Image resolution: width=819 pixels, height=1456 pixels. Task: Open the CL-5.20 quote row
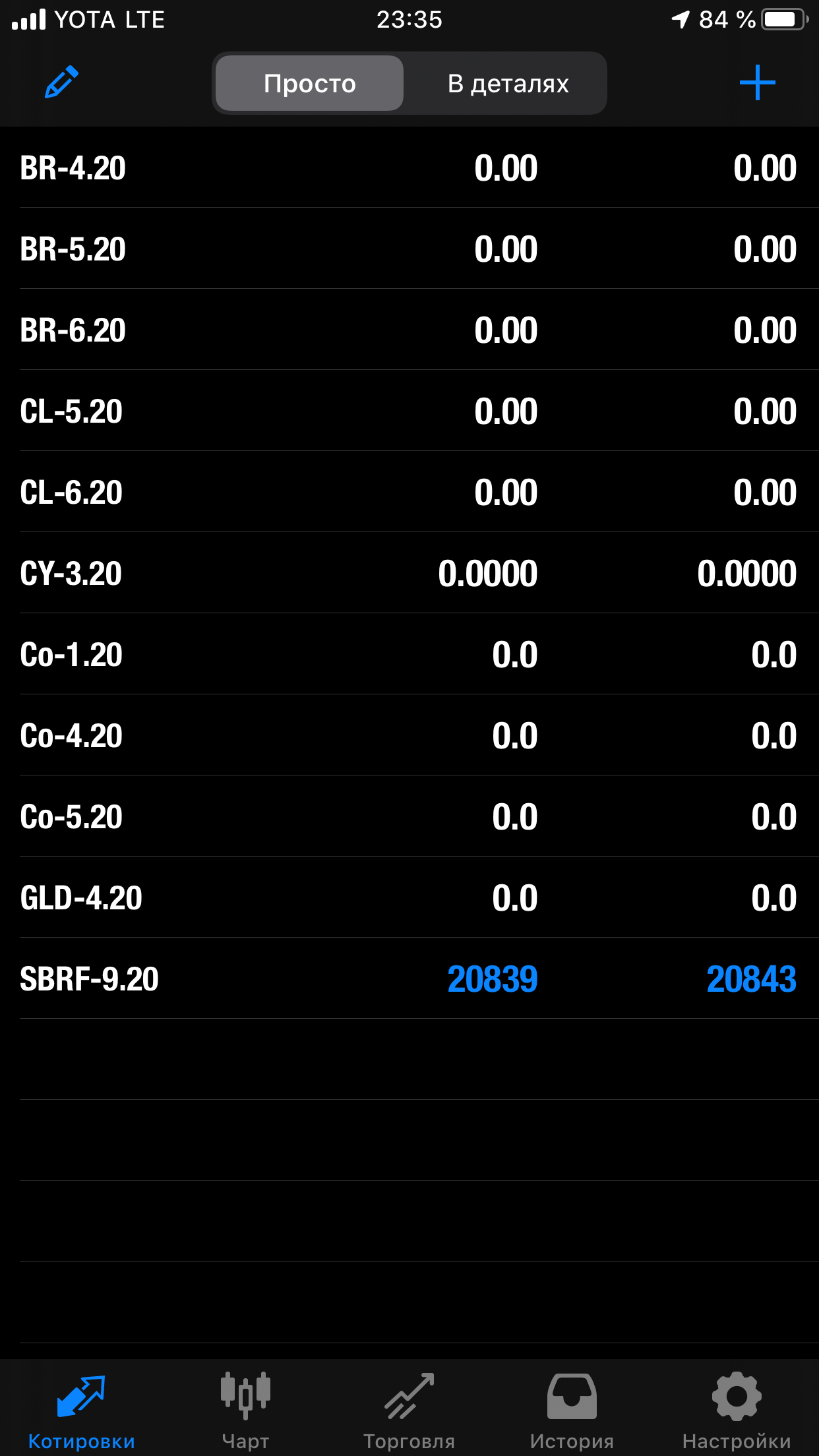pos(409,411)
